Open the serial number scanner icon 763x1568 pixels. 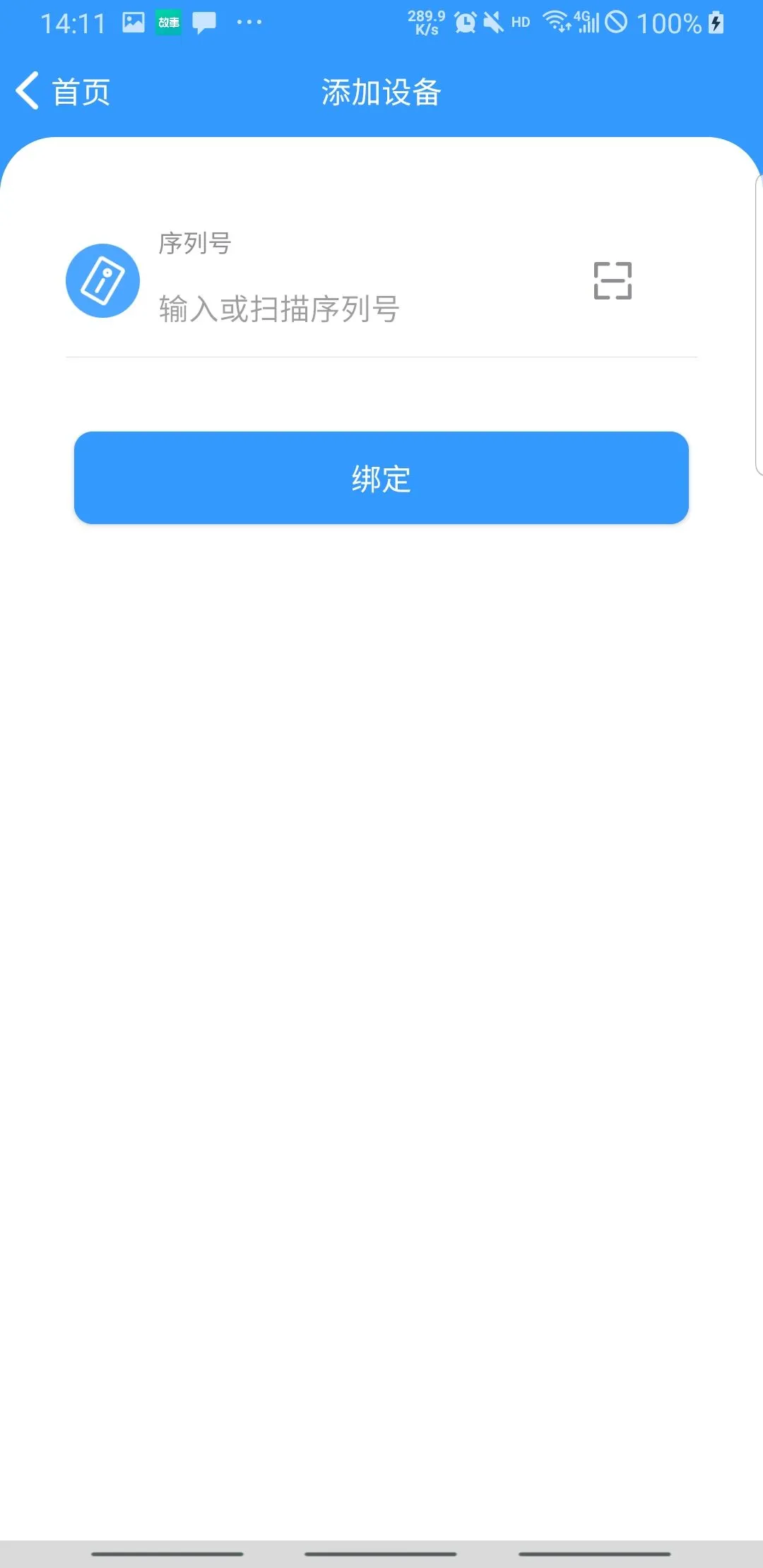click(x=613, y=280)
